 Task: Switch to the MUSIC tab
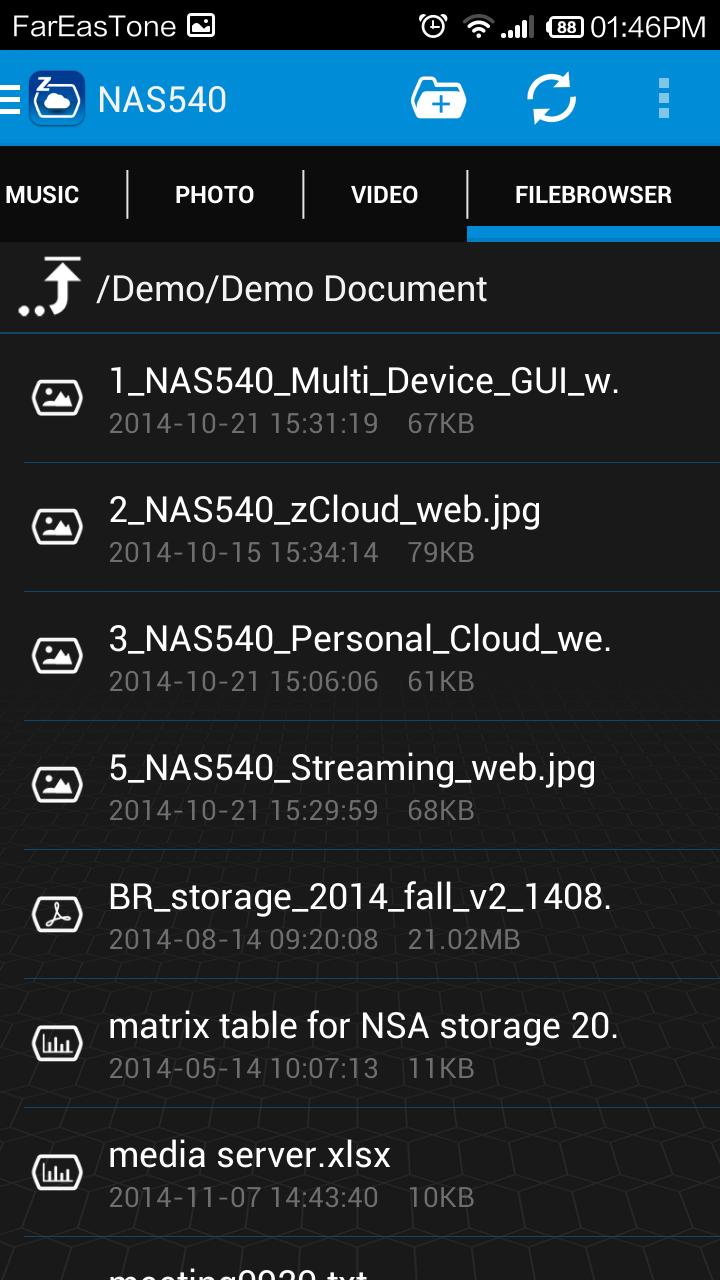40,194
